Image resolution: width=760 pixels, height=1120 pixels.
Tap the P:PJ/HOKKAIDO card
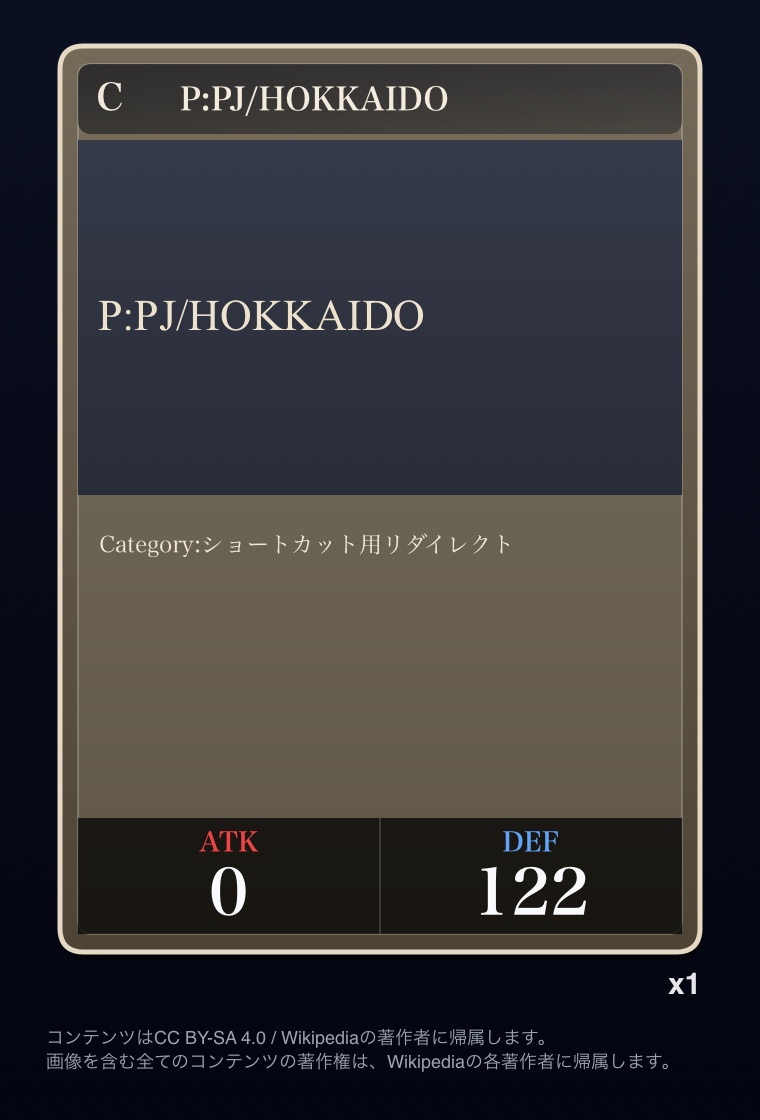pos(380,500)
